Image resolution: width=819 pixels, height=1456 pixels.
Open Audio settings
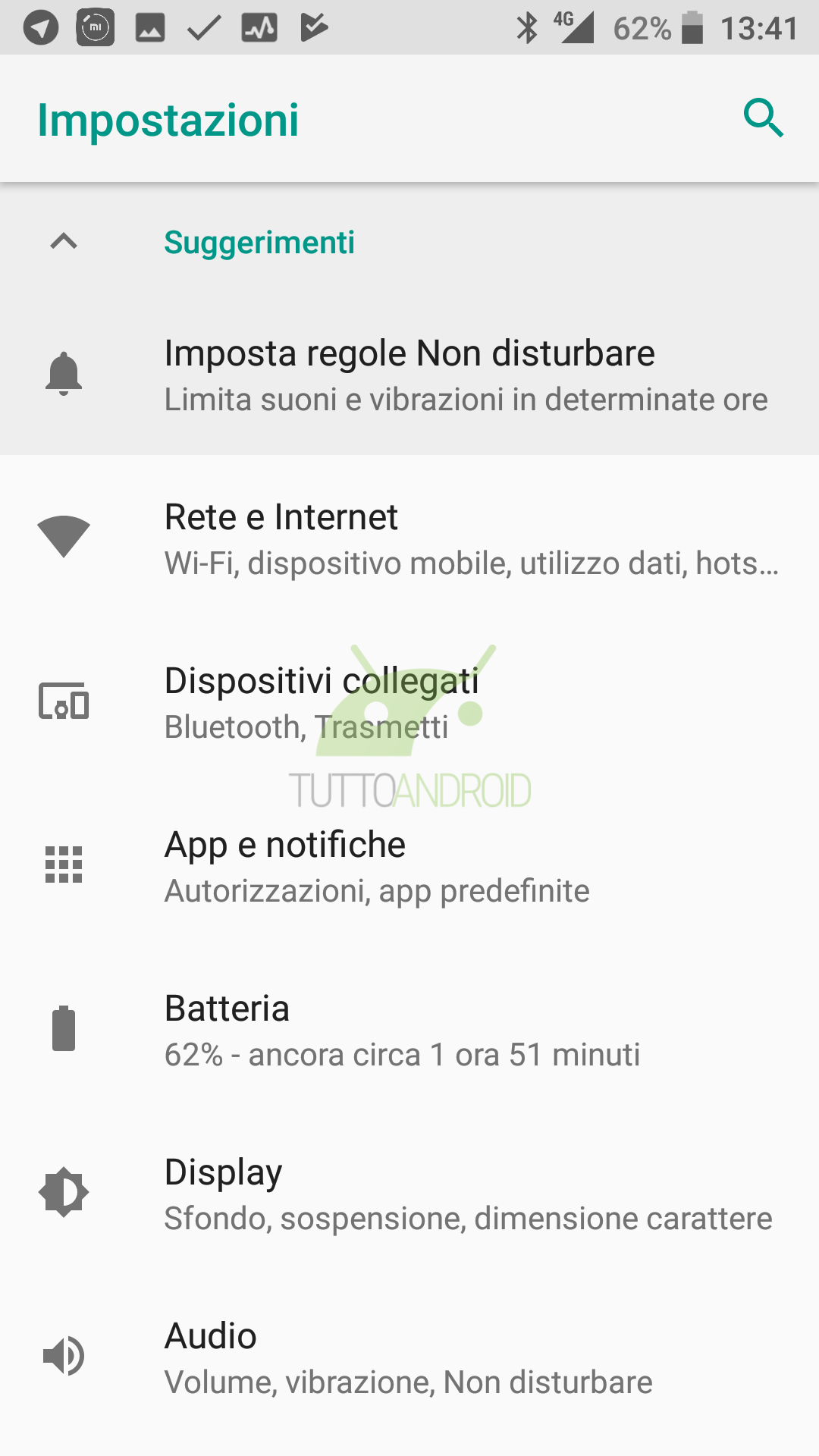pos(409,1356)
